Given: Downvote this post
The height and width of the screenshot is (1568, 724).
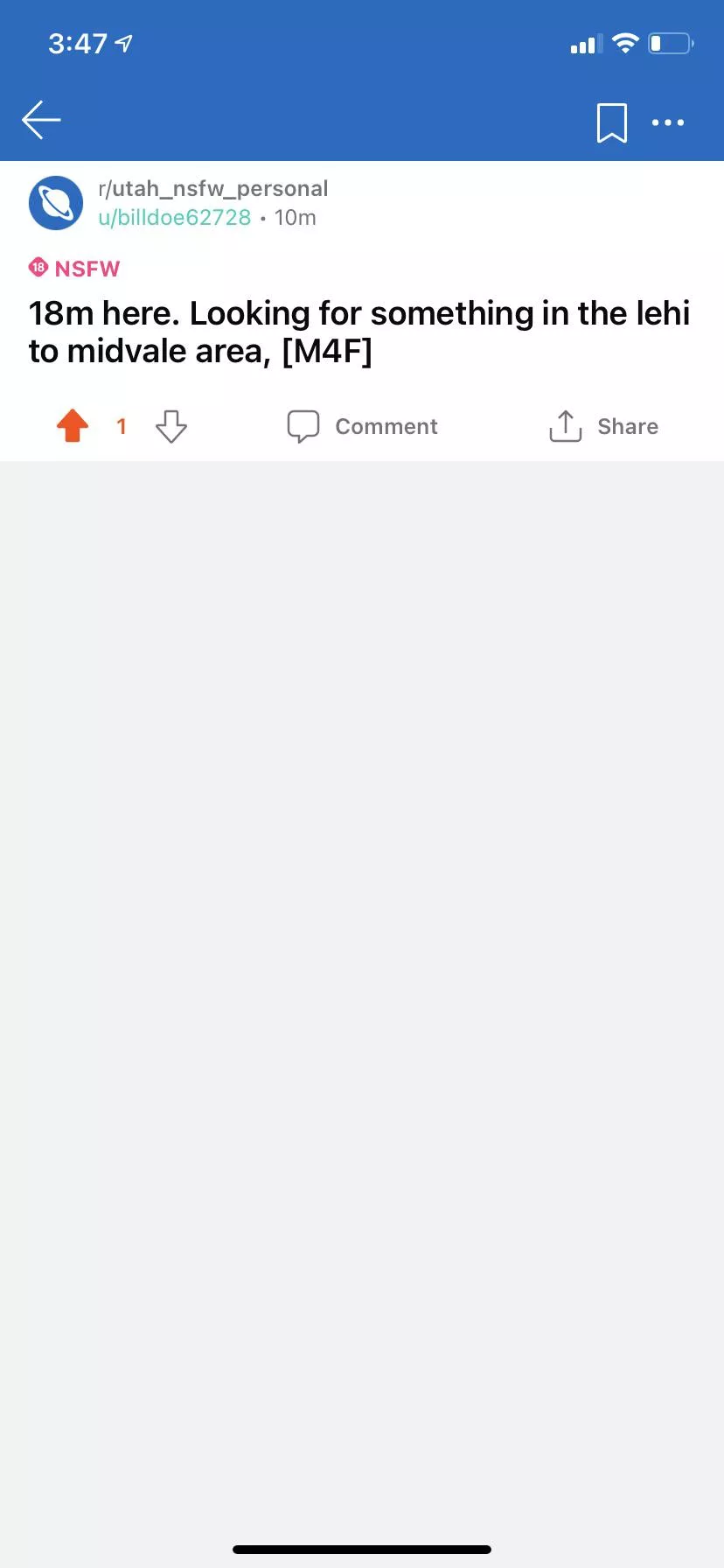Looking at the screenshot, I should click(x=171, y=426).
